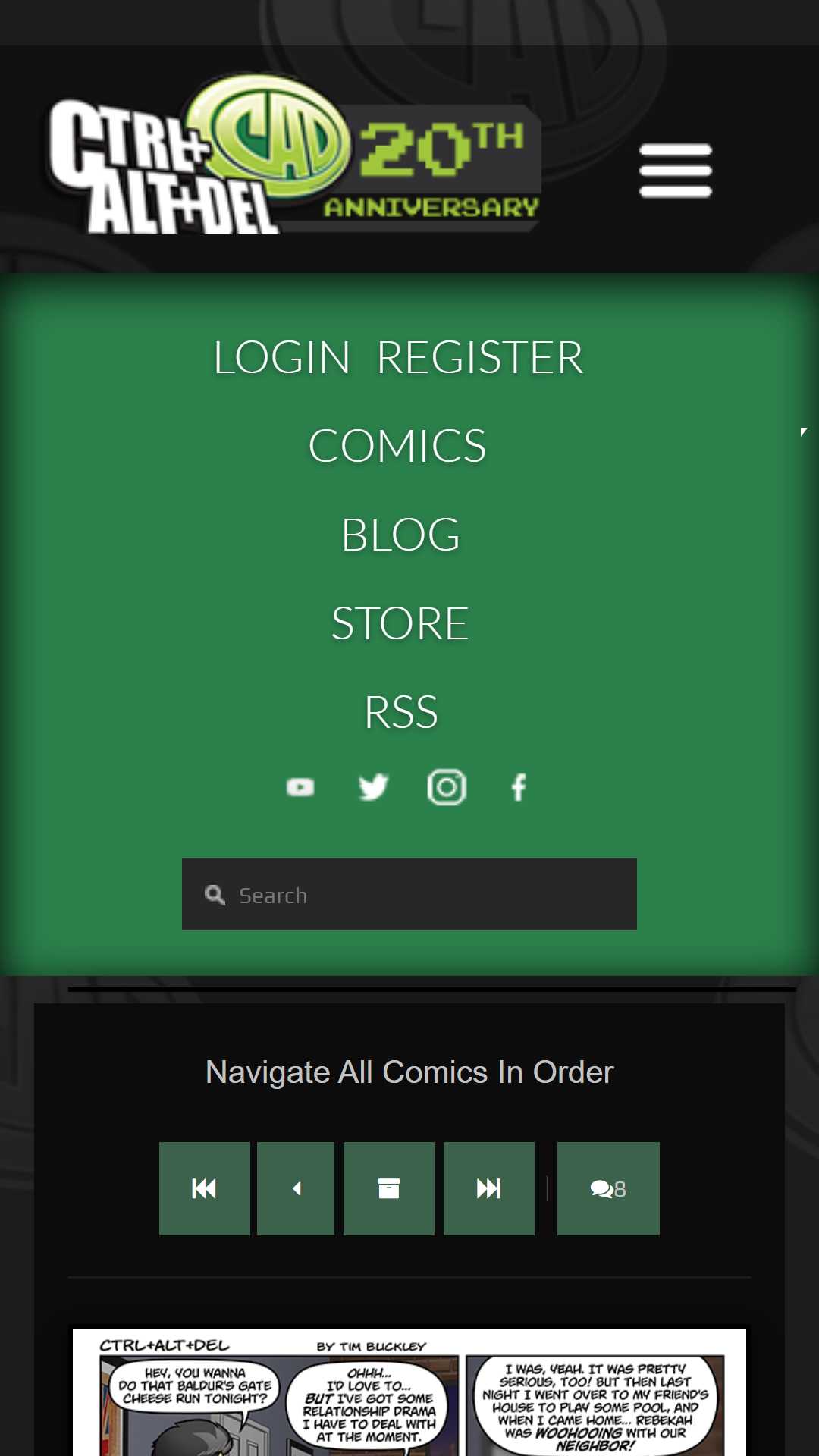This screenshot has width=819, height=1456.
Task: Open the Login link
Action: [x=282, y=357]
